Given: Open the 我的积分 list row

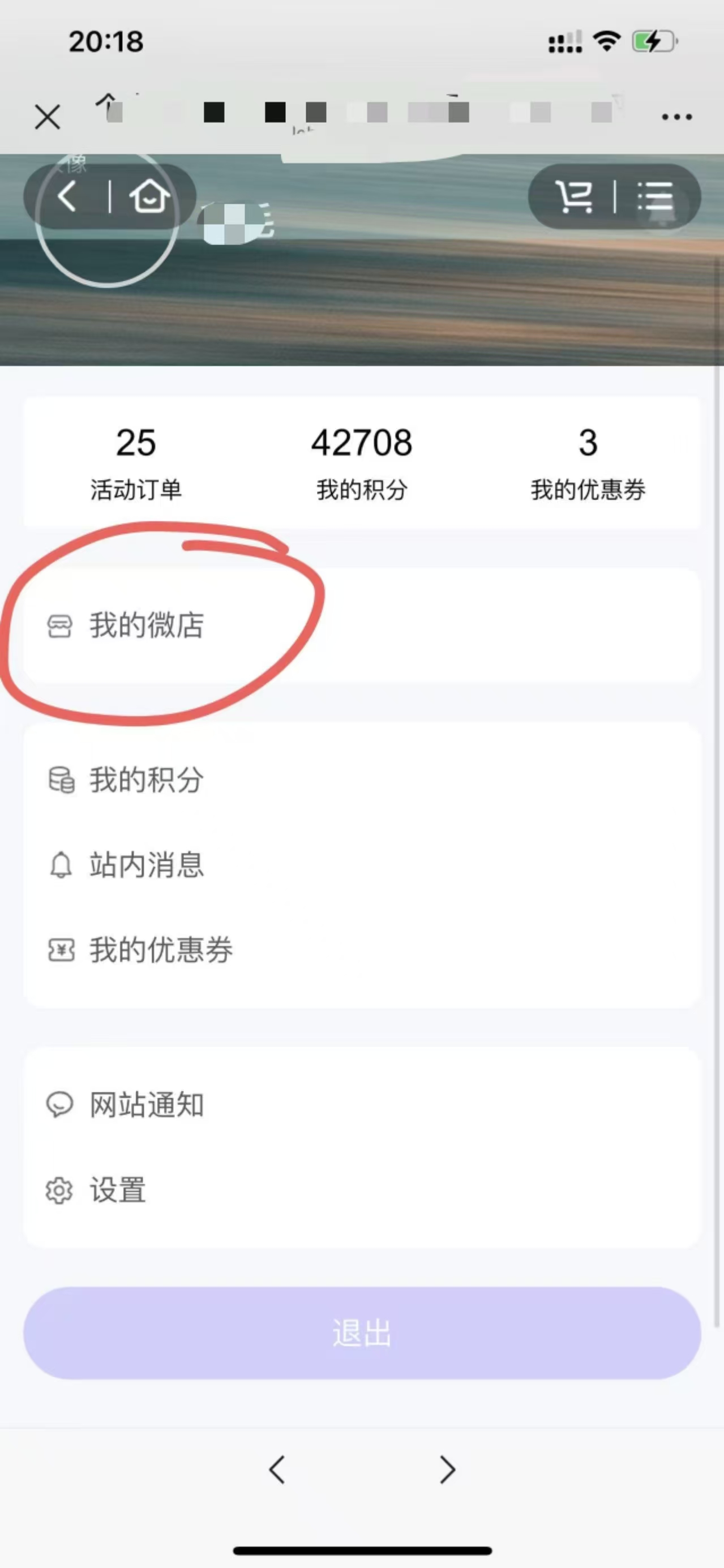Looking at the screenshot, I should click(362, 779).
